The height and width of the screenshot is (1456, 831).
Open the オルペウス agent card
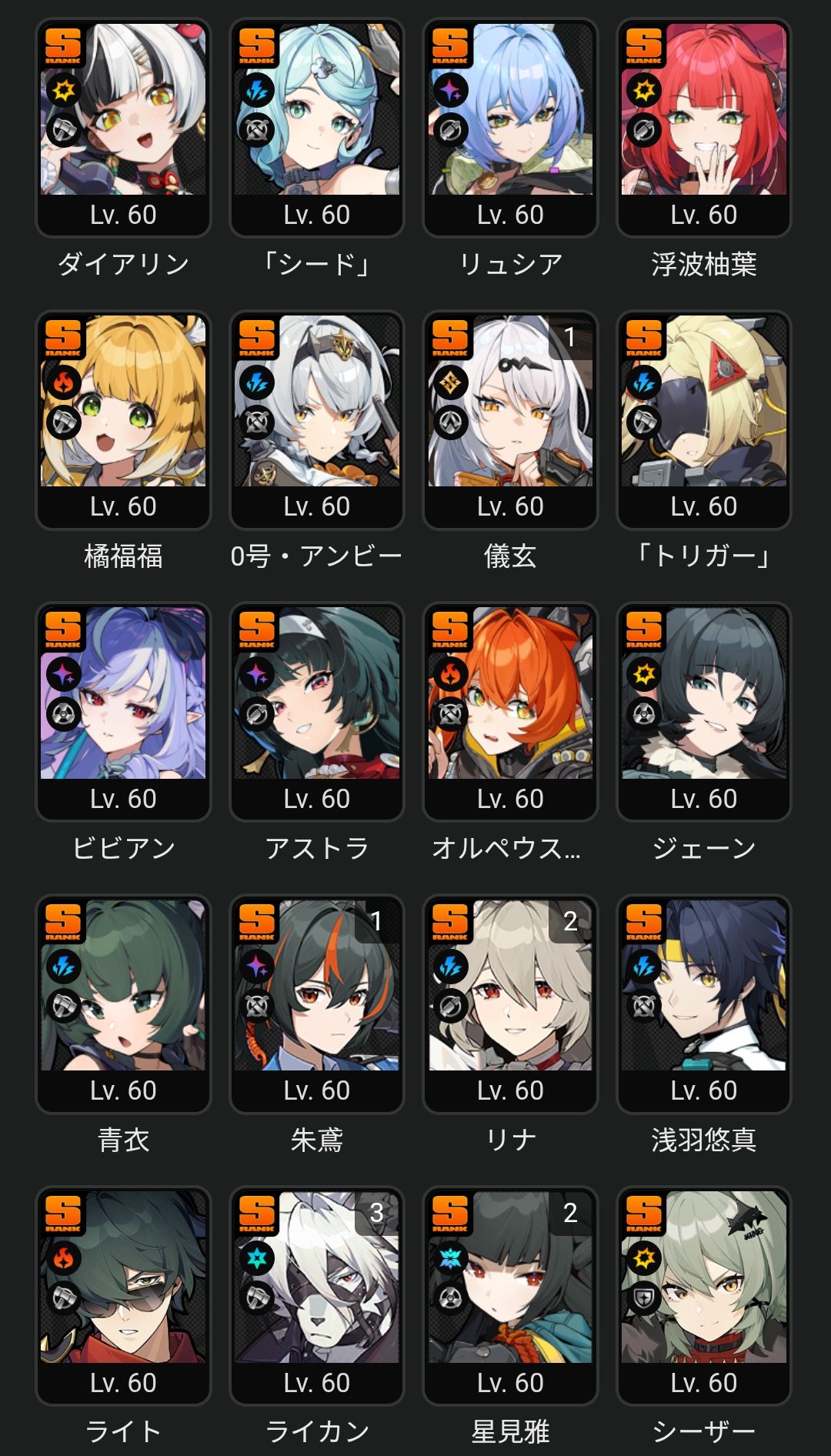(510, 711)
